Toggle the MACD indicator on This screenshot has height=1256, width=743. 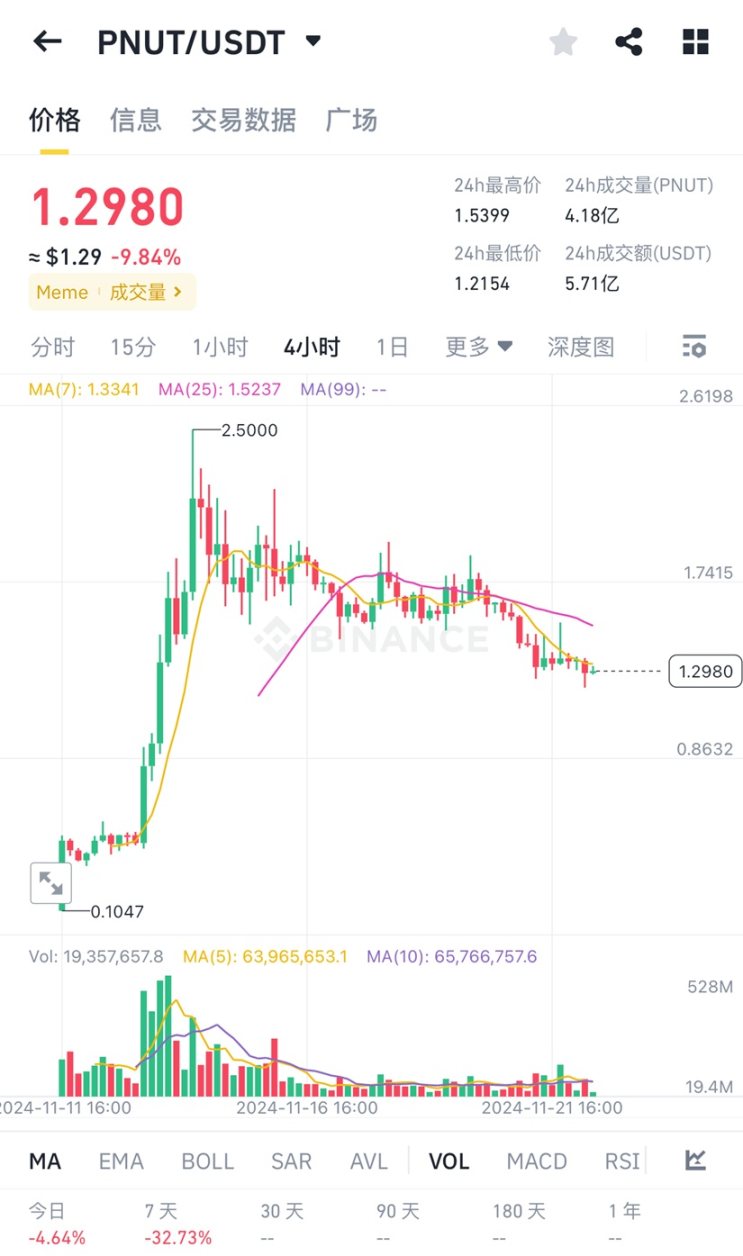(x=537, y=1161)
